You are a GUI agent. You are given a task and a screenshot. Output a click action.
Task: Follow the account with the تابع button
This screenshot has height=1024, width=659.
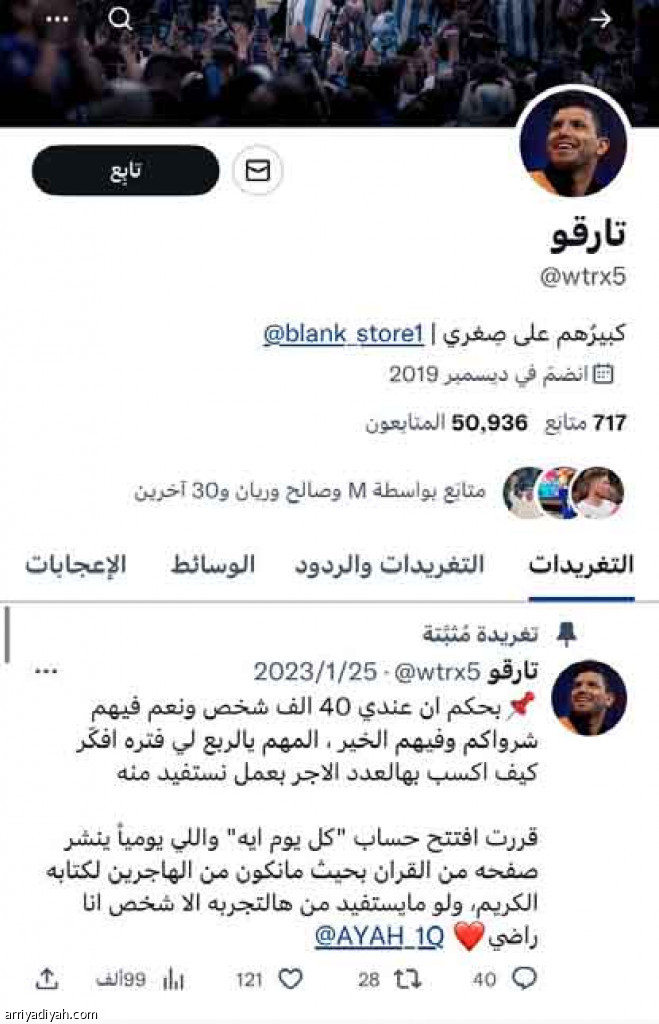coord(125,171)
